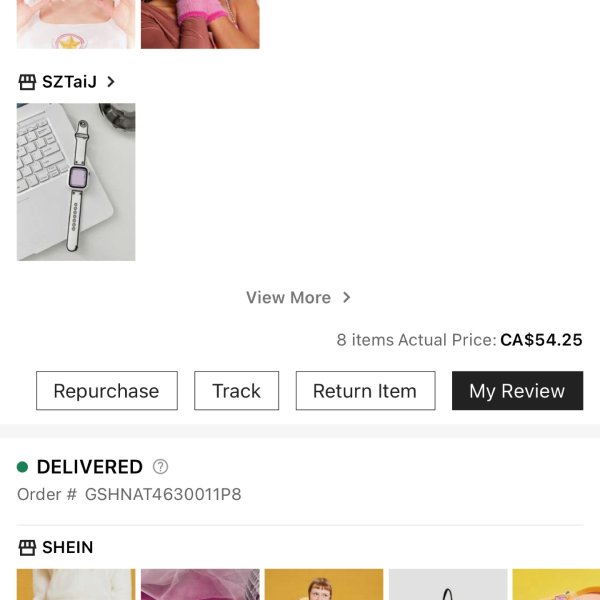Open the SZTaiJ store page
The height and width of the screenshot is (600, 600).
click(67, 82)
